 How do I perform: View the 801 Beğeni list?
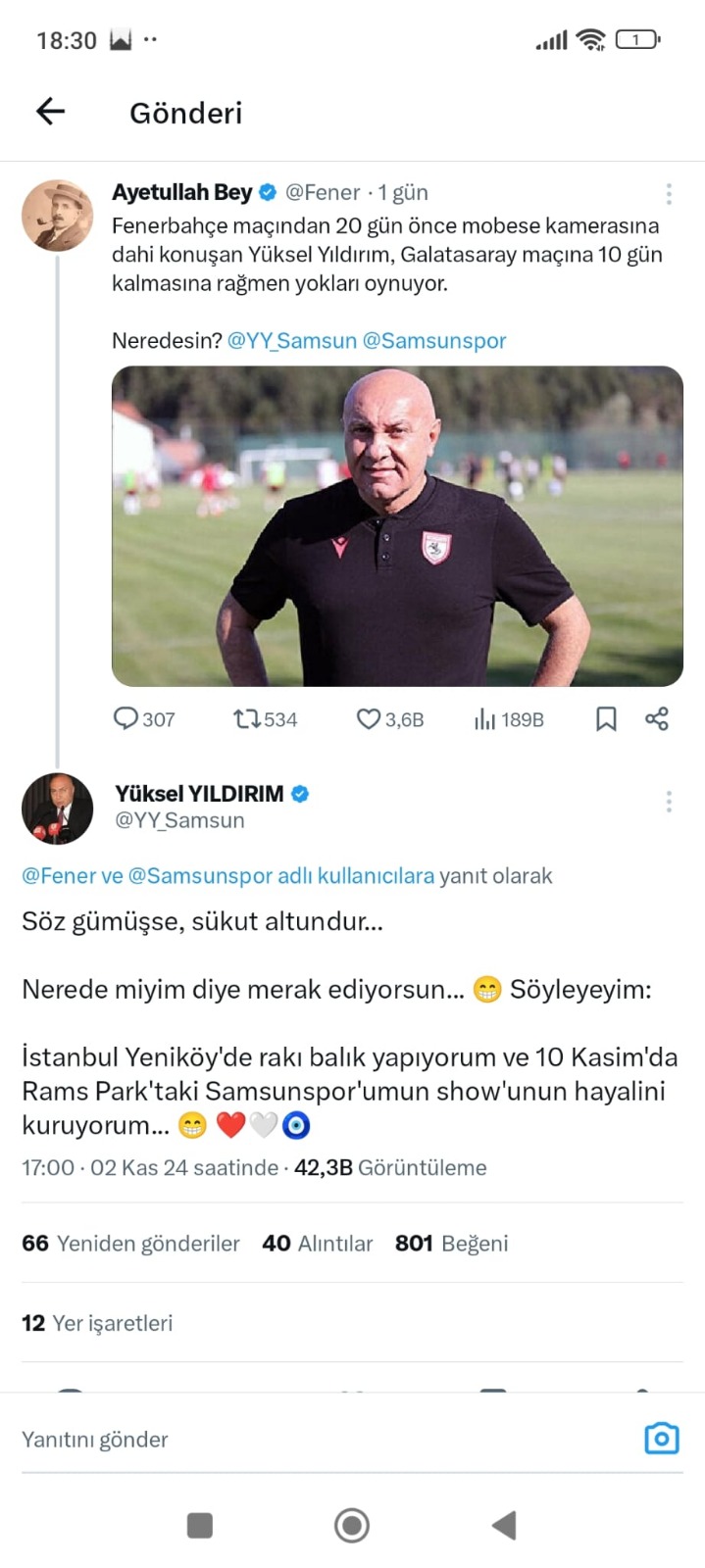click(x=451, y=1244)
